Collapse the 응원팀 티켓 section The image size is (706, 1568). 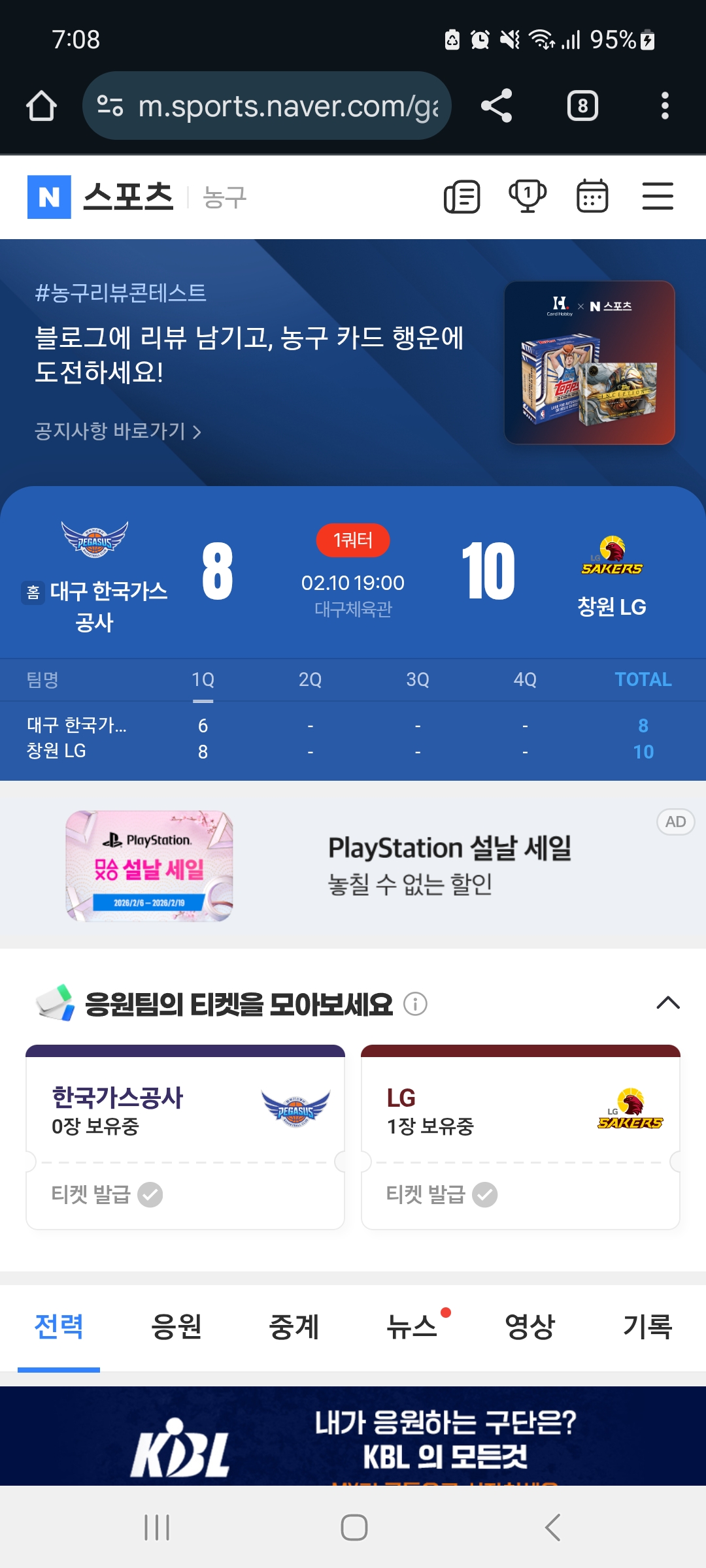668,1003
